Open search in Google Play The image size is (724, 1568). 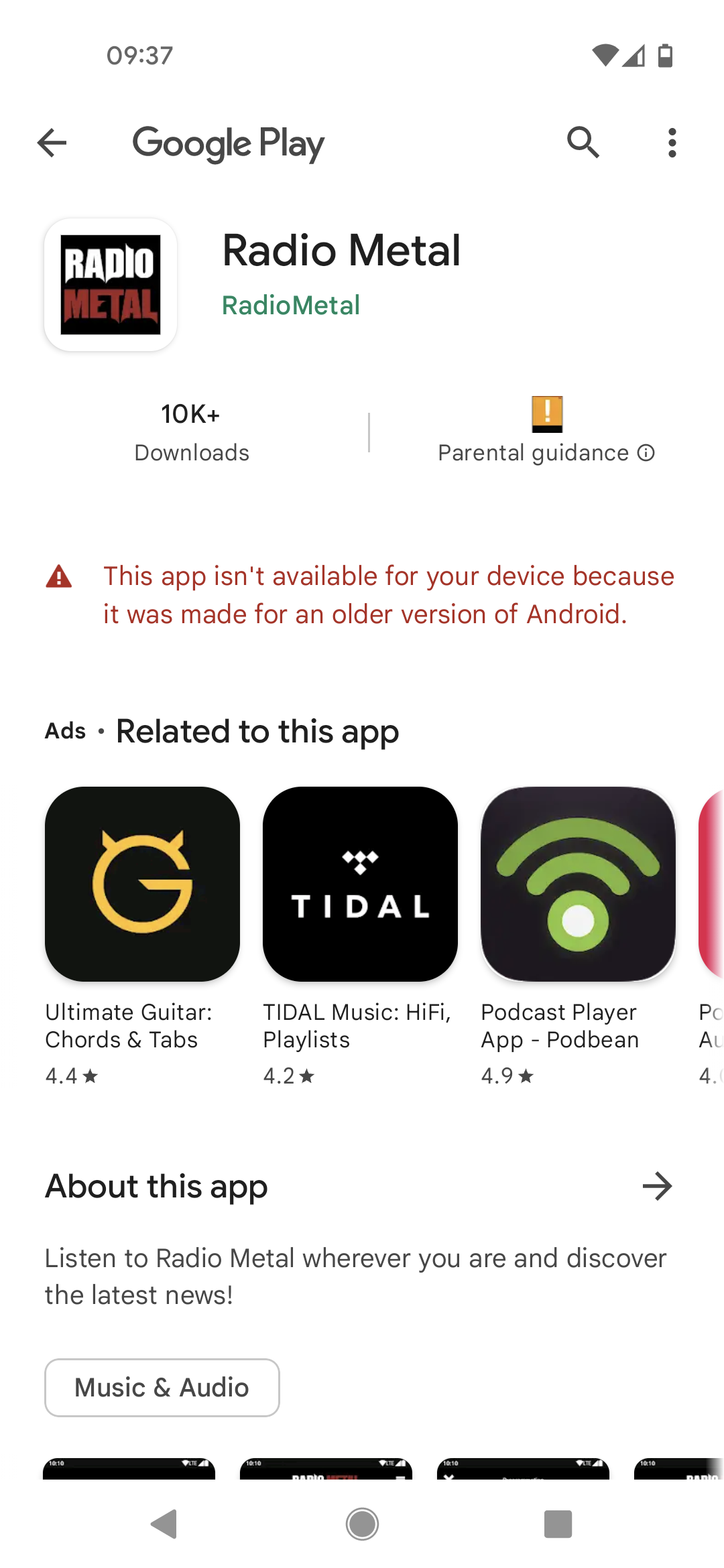583,143
